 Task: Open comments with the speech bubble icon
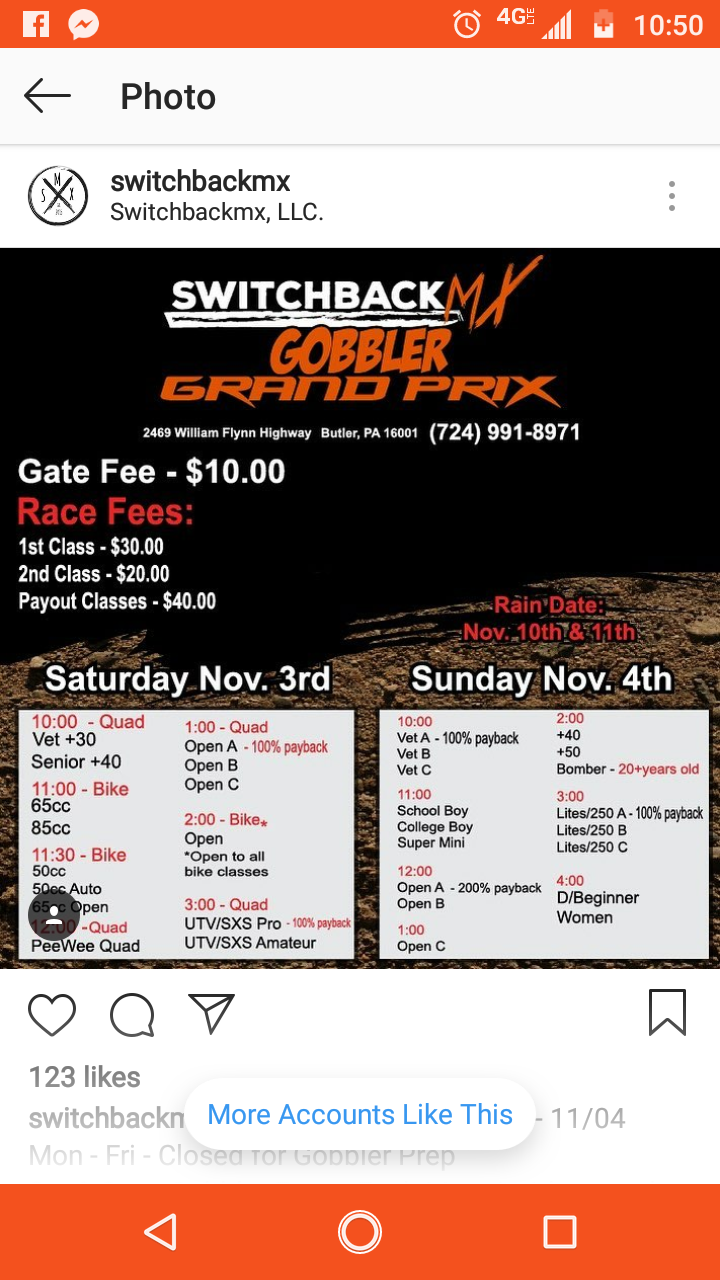click(132, 1014)
